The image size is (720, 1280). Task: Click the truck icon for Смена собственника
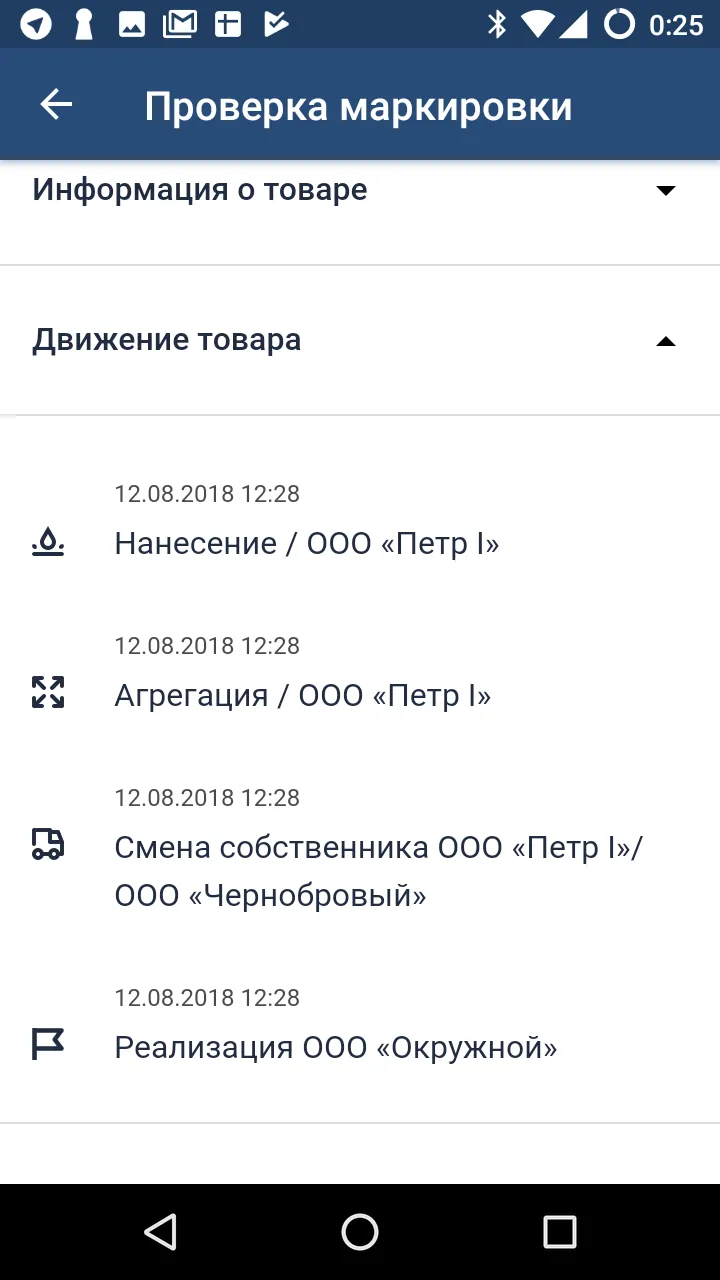coord(45,846)
